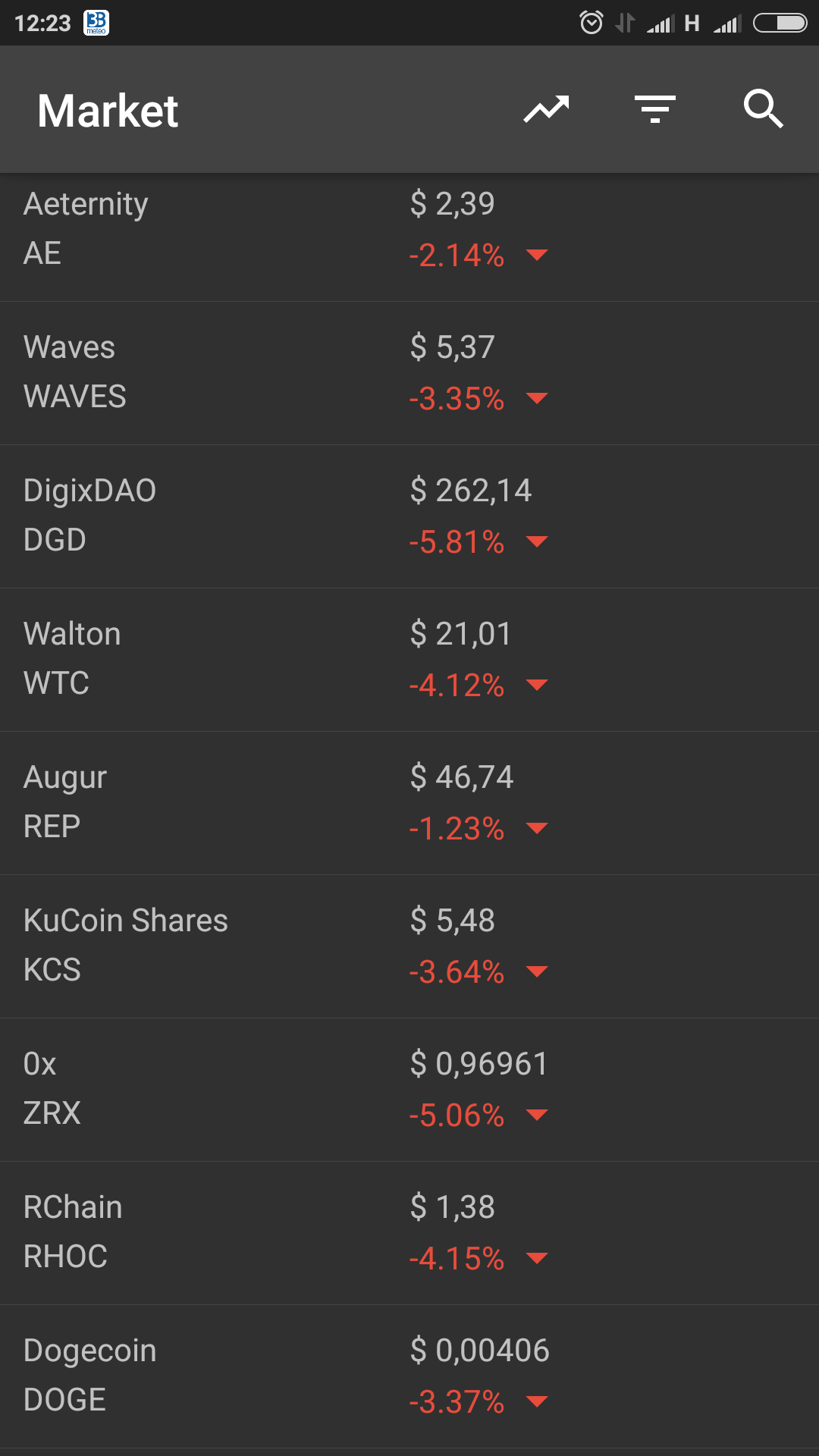
Task: Select the 0x ZRX row
Action: click(x=409, y=1090)
